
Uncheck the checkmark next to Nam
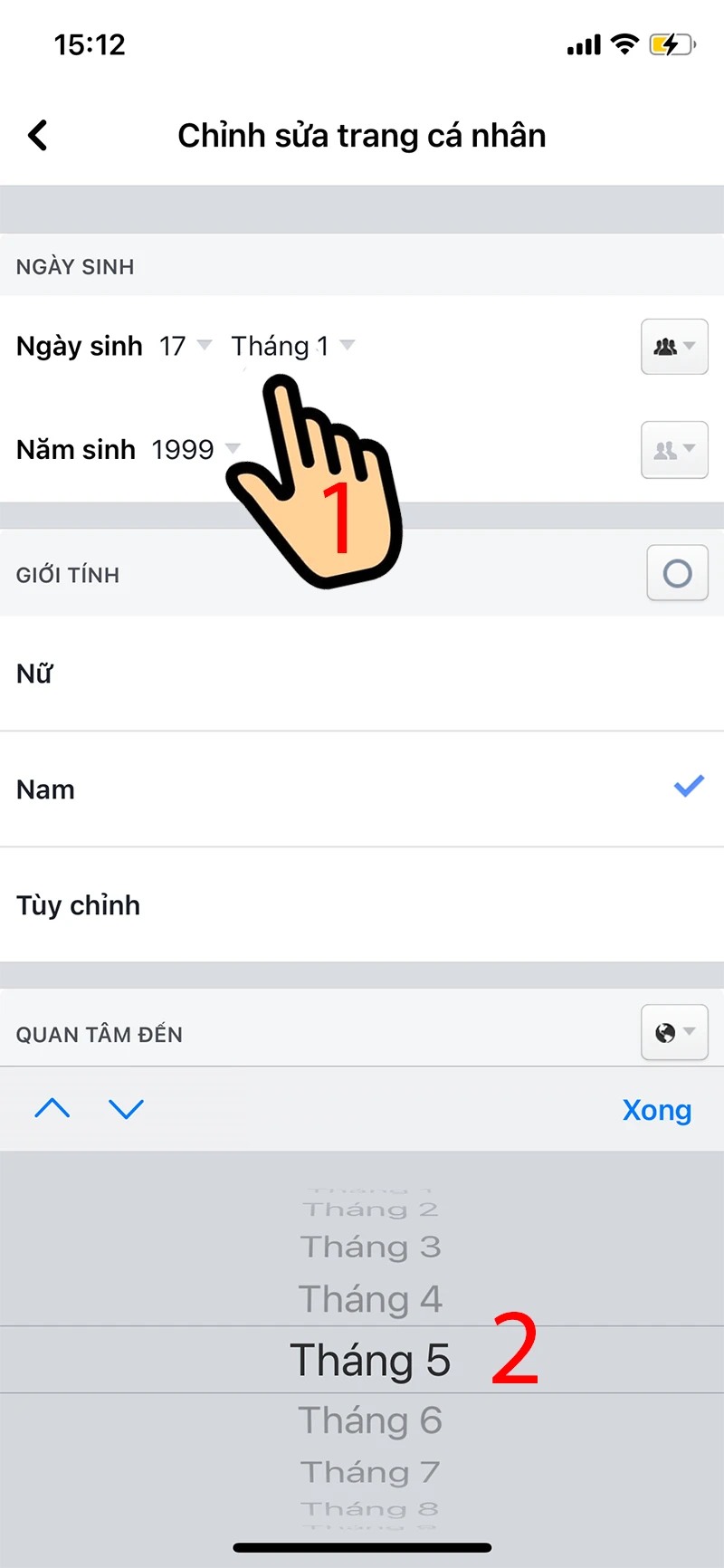(x=689, y=787)
